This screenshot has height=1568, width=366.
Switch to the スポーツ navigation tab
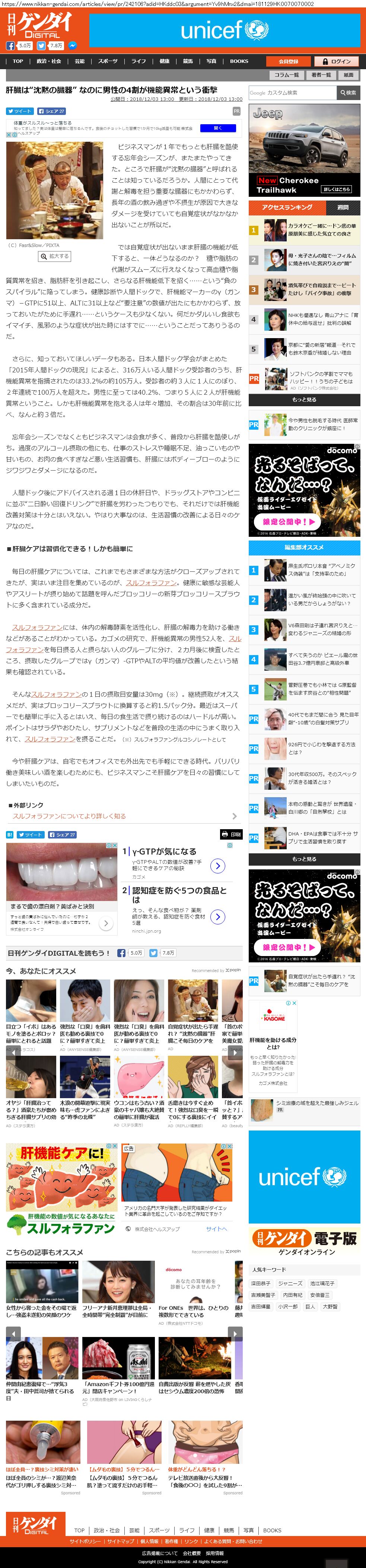coord(108,61)
